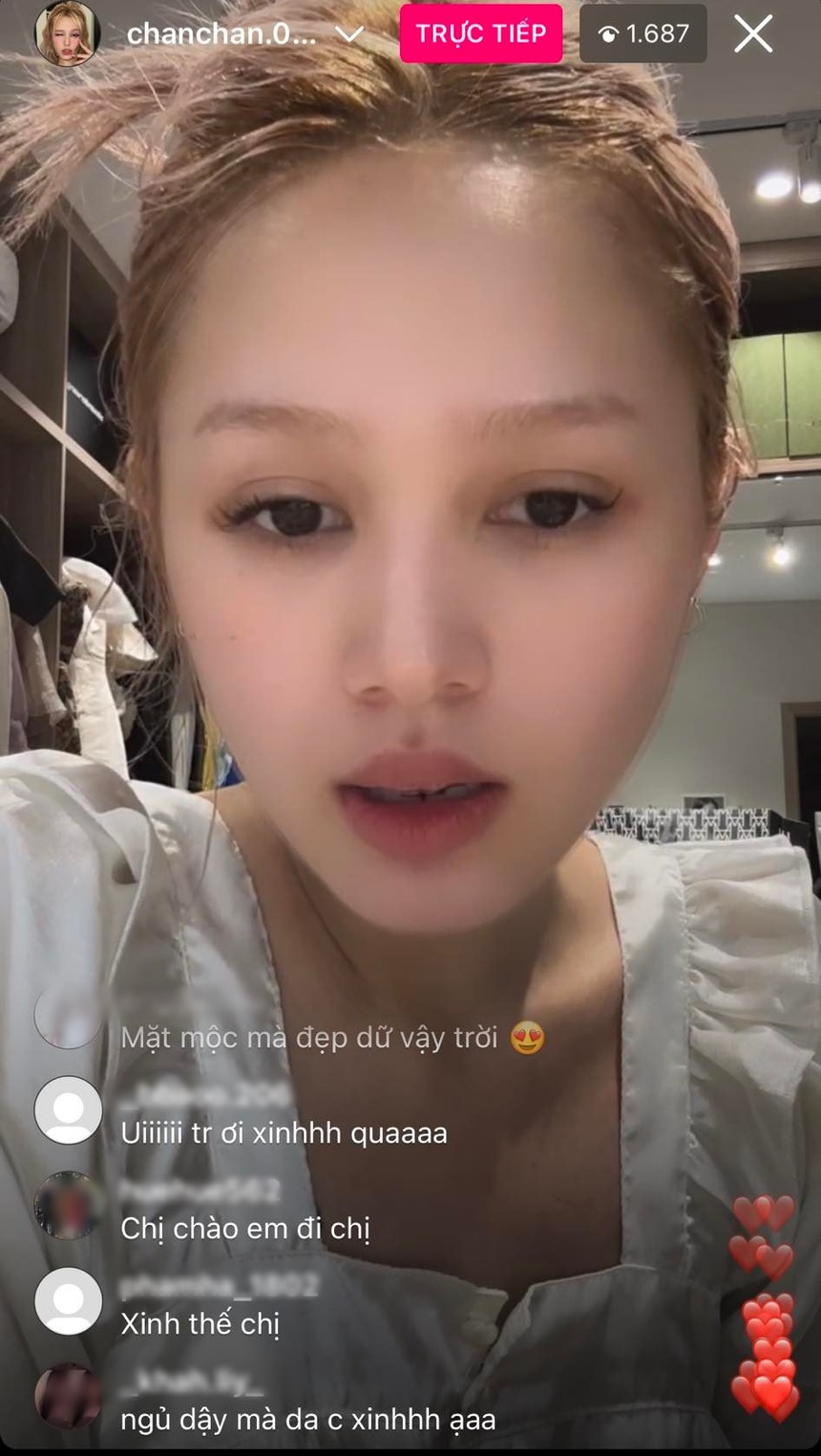Viewport: 821px width, 1456px height.
Task: Open avatar beside 'ngủ dậy mà da c xinhhh'
Action: pos(68,1397)
